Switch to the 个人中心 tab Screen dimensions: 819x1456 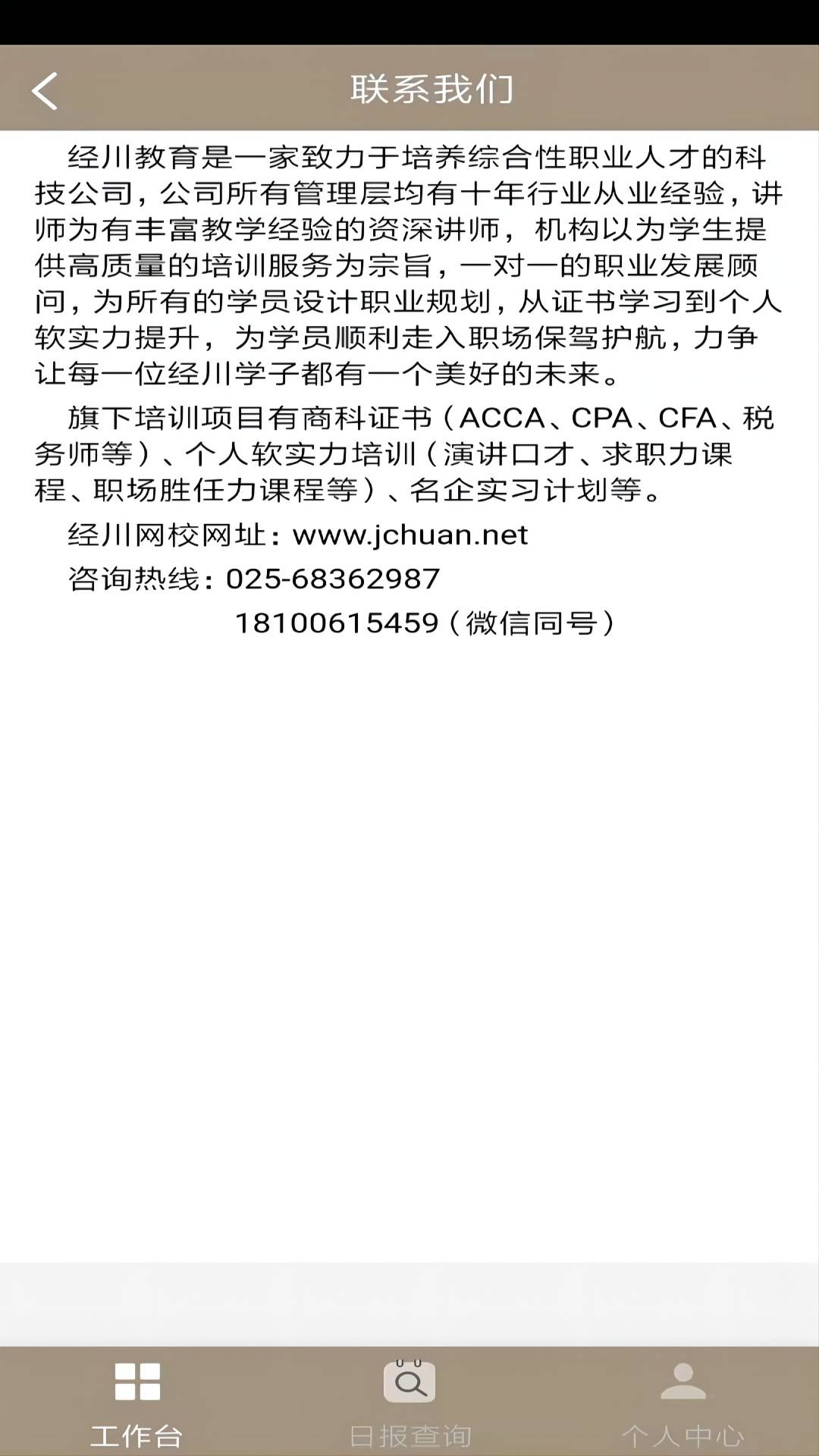682,1401
